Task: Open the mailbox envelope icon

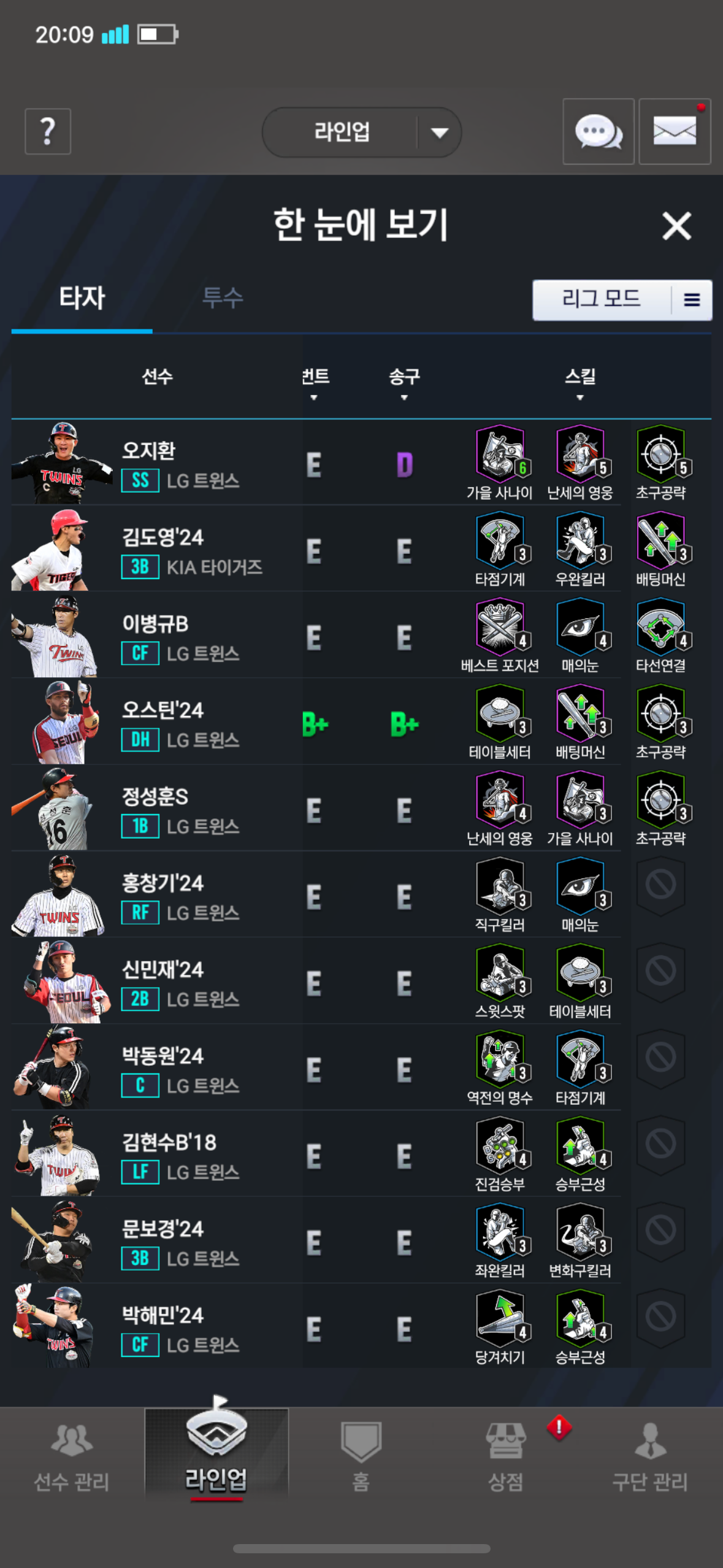Action: (x=674, y=131)
